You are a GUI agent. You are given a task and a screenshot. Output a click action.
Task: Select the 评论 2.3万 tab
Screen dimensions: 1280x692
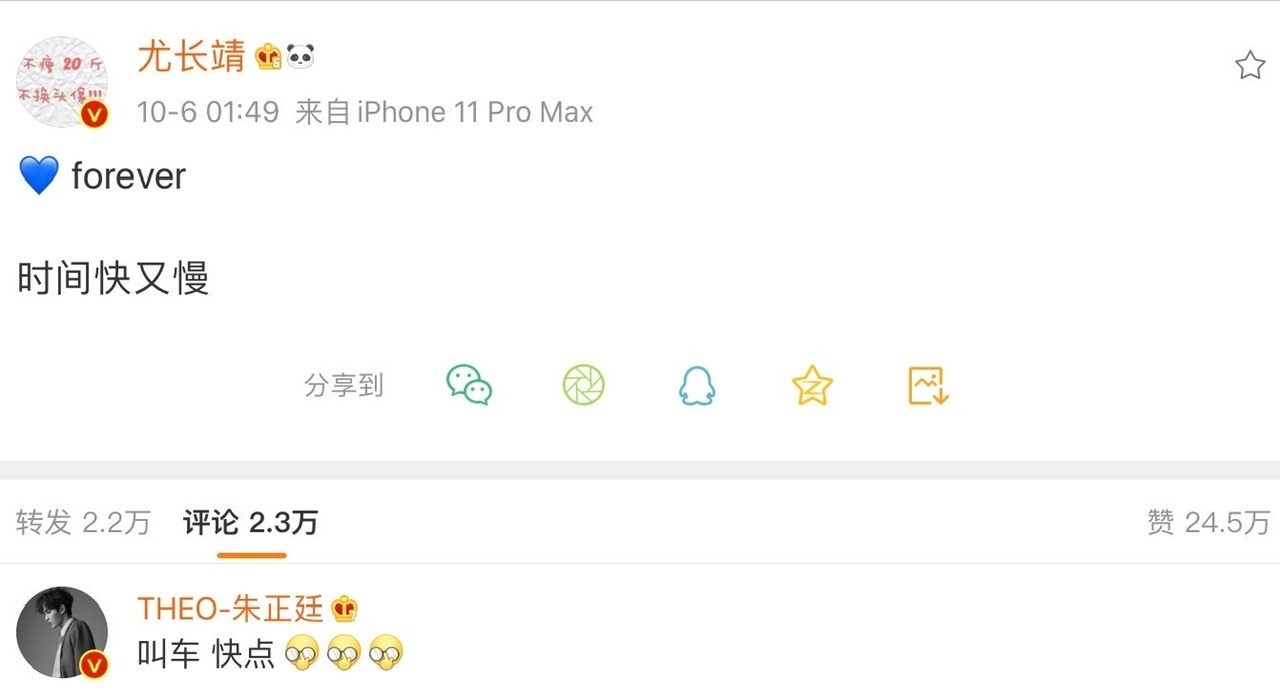pyautogui.click(x=251, y=522)
